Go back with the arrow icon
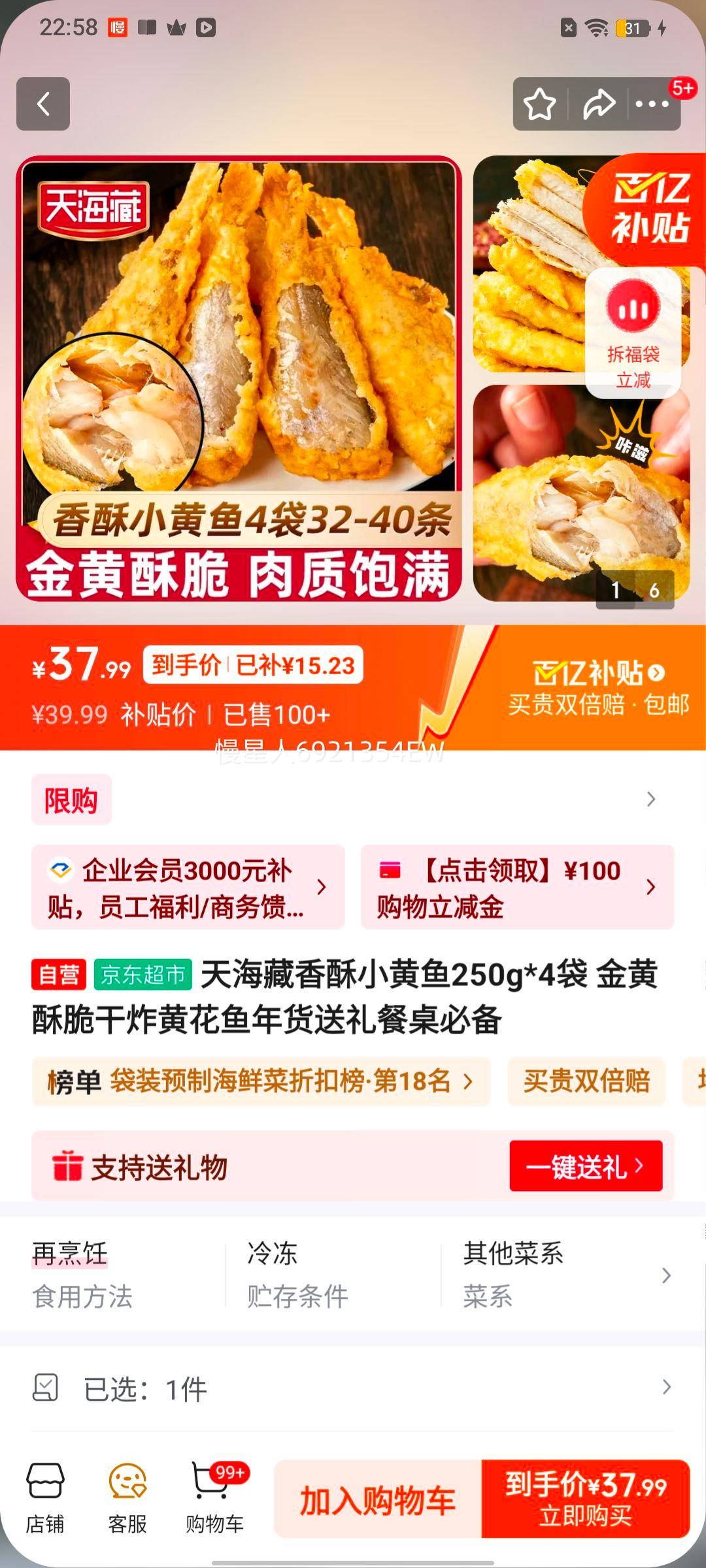The image size is (706, 1568). (43, 105)
